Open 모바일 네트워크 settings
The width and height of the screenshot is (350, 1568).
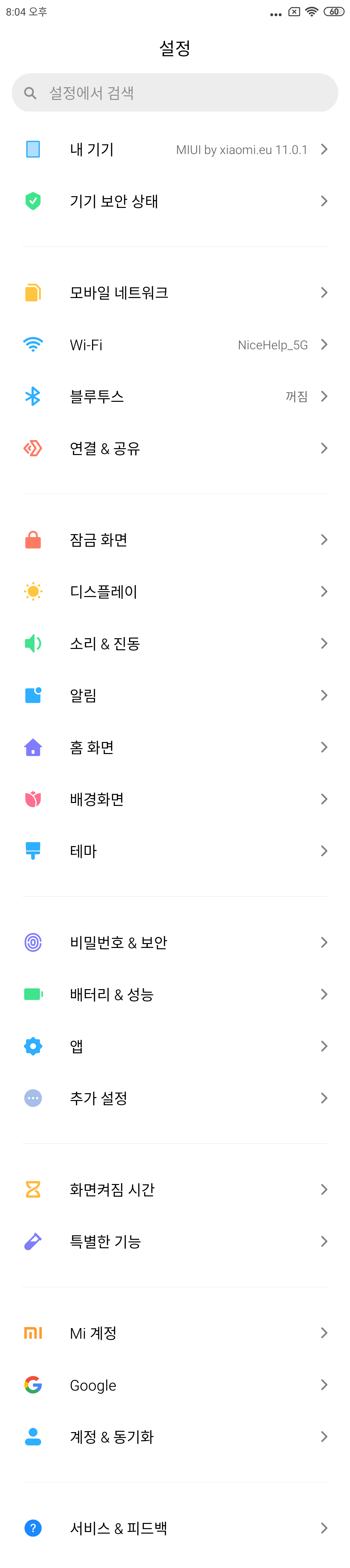pos(175,293)
